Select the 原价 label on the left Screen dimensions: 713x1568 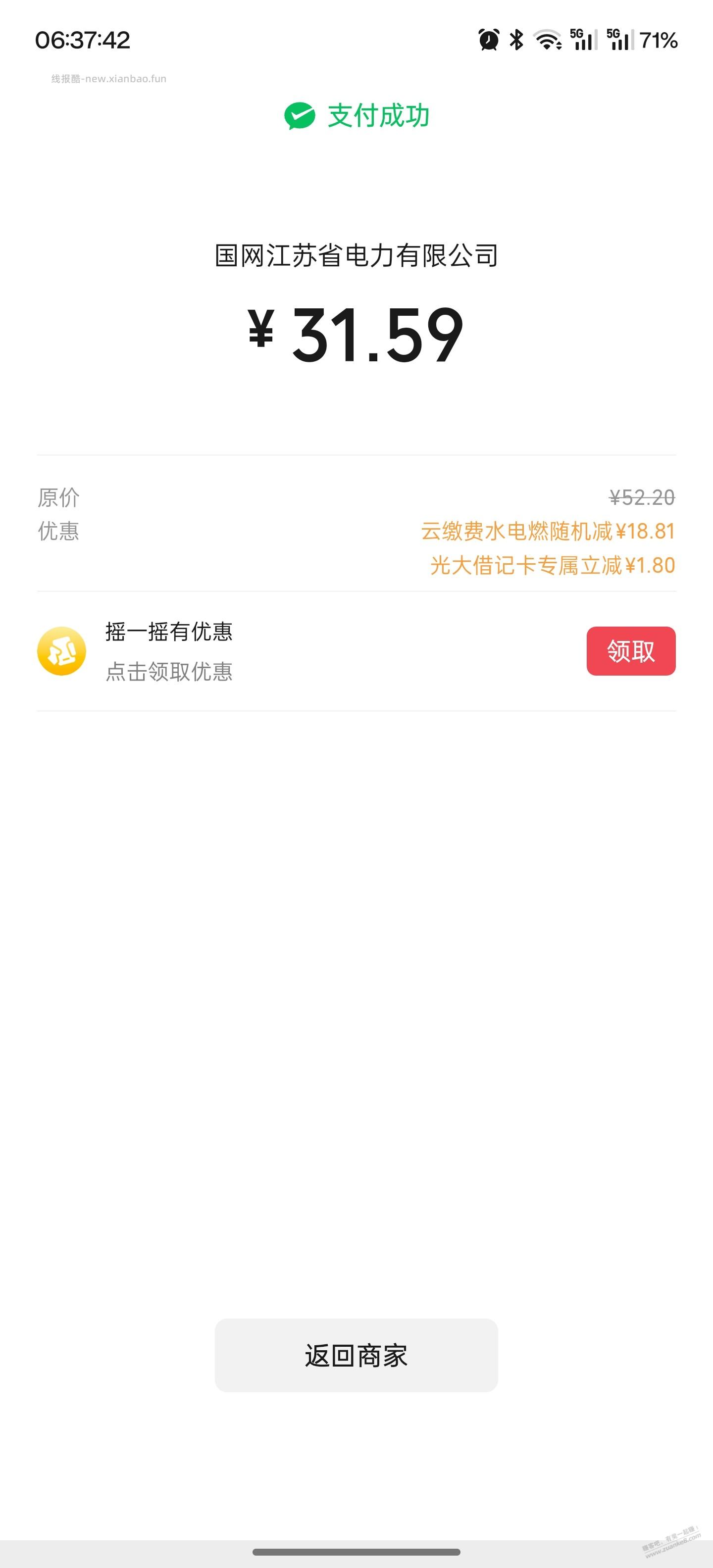(x=58, y=497)
